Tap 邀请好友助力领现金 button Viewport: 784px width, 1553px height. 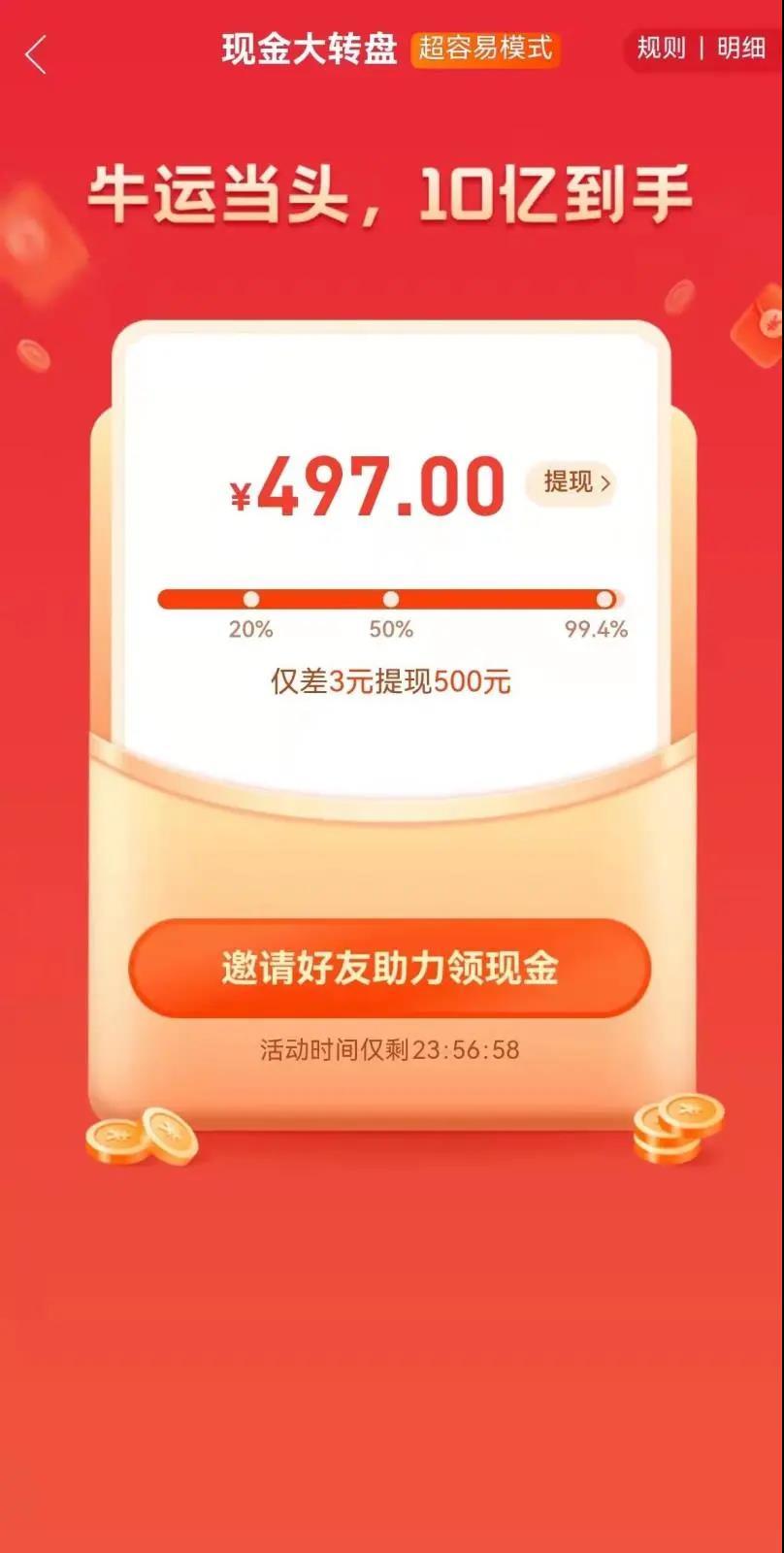389,968
